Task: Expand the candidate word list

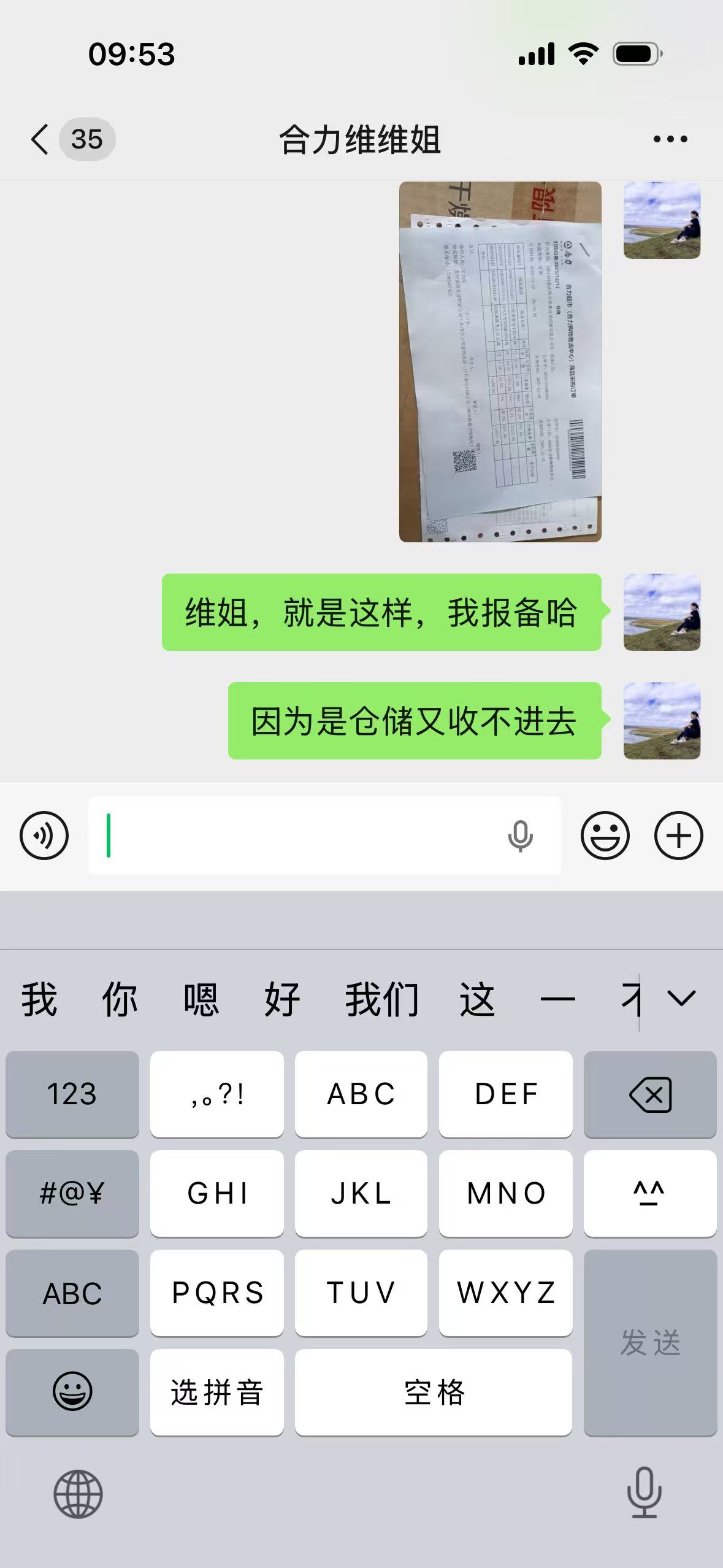Action: 681,999
